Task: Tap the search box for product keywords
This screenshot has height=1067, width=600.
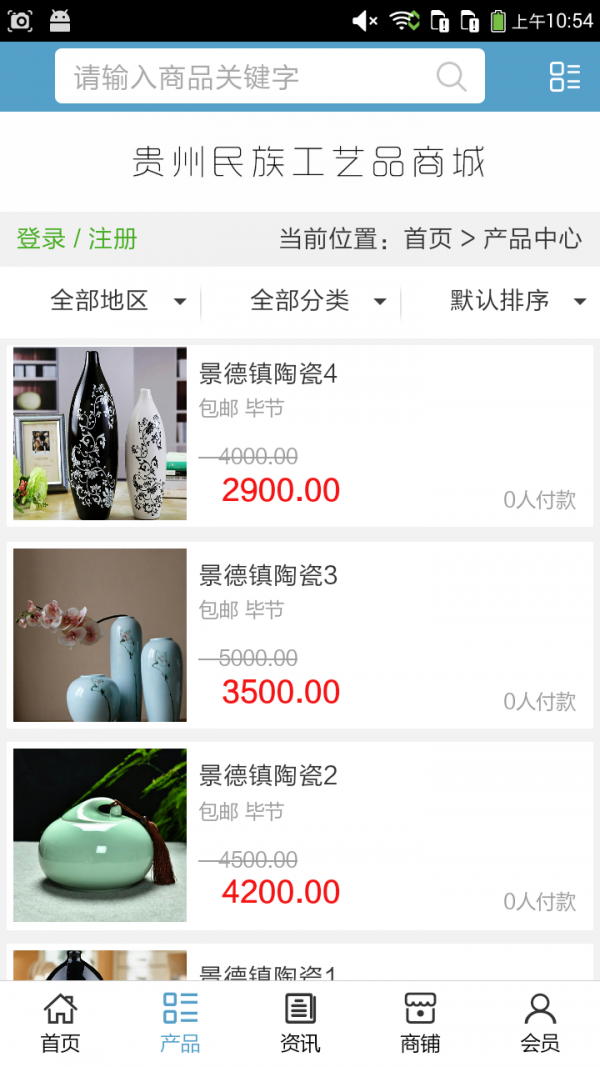Action: coord(250,77)
